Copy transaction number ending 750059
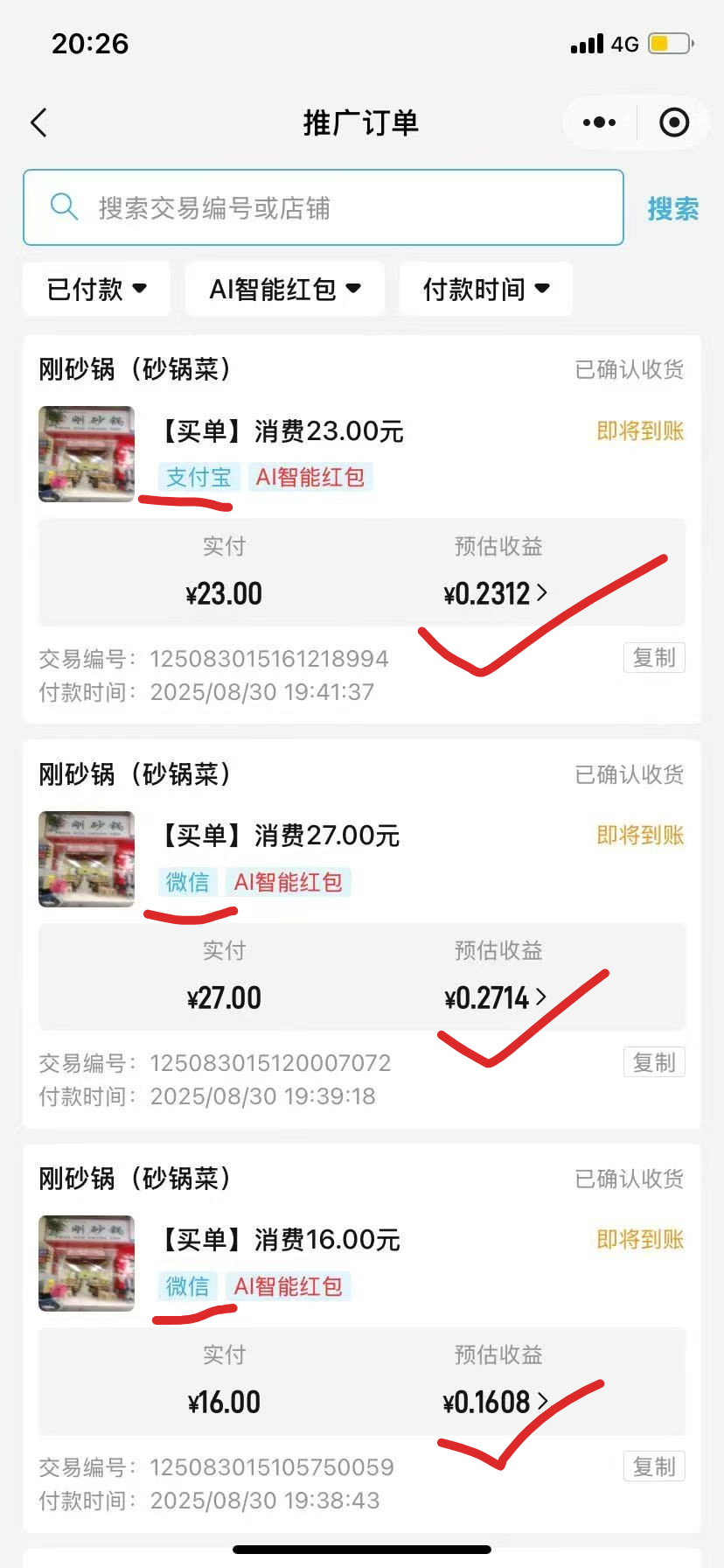724x1568 pixels. coord(654,1466)
